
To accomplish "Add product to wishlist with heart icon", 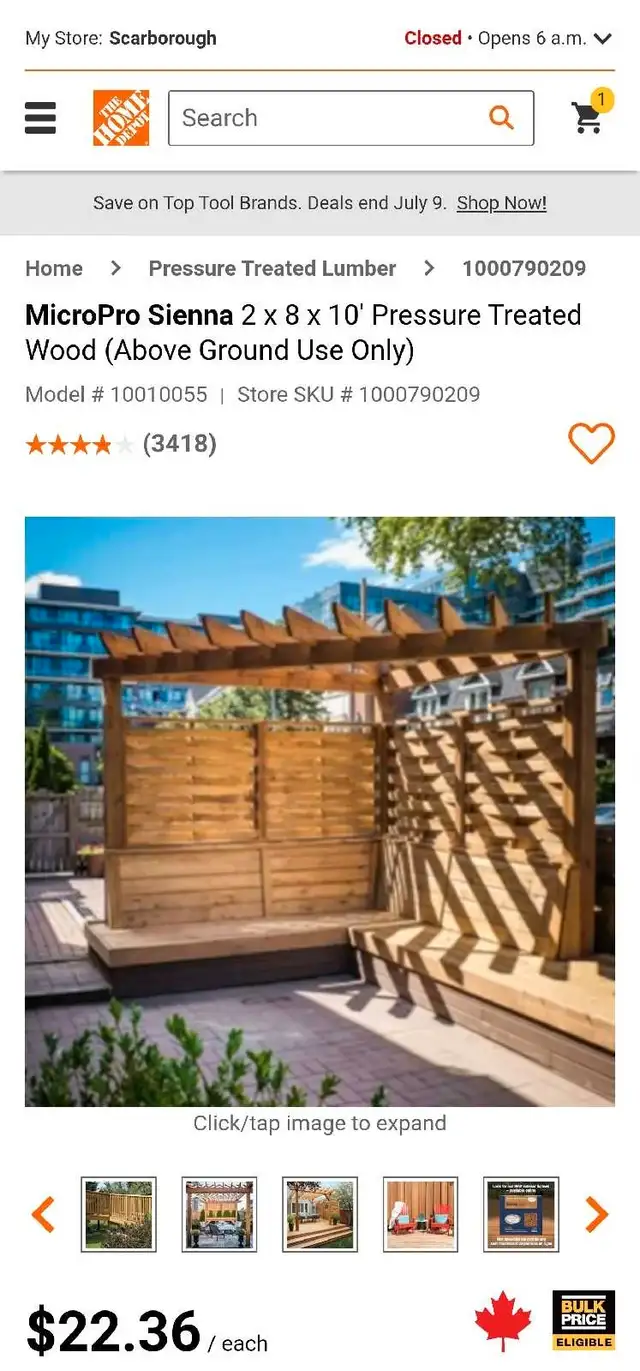I will (x=591, y=443).
